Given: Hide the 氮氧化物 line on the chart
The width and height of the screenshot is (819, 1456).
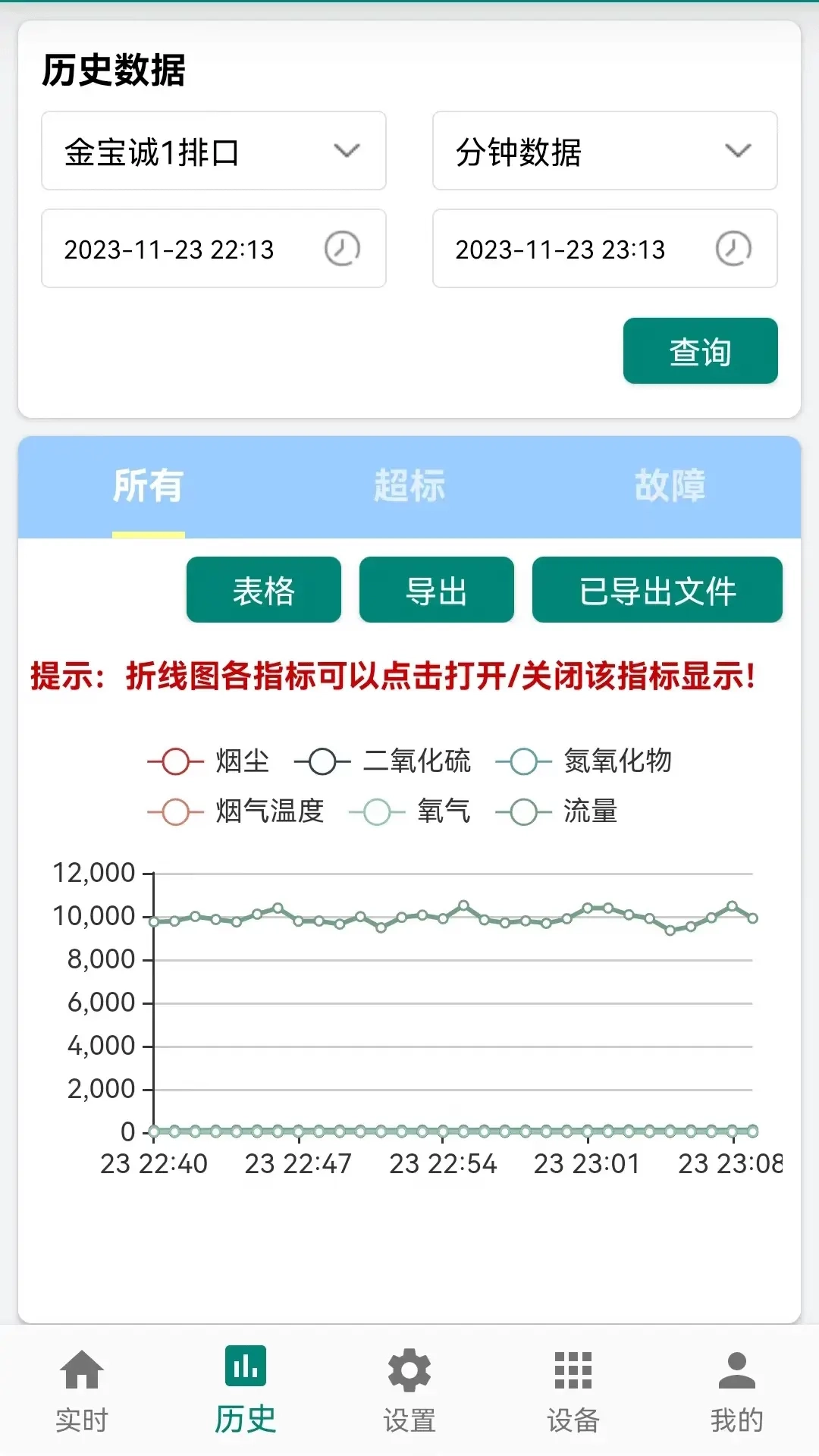Looking at the screenshot, I should [x=523, y=761].
